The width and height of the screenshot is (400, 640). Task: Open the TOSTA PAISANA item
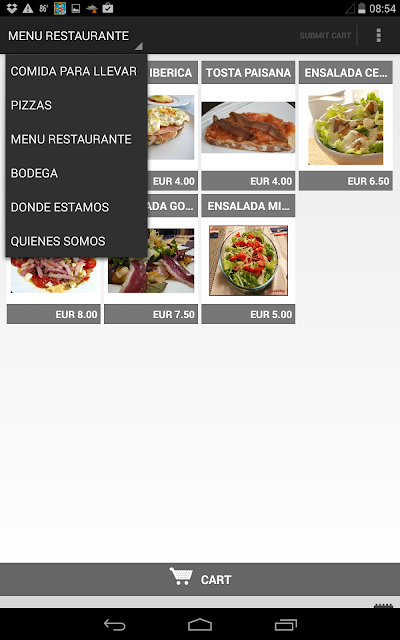(248, 126)
